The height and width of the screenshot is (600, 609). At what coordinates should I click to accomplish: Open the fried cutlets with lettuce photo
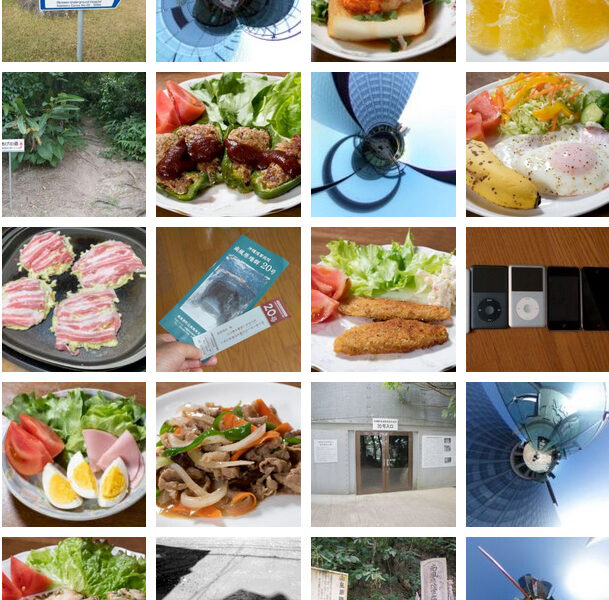click(383, 299)
